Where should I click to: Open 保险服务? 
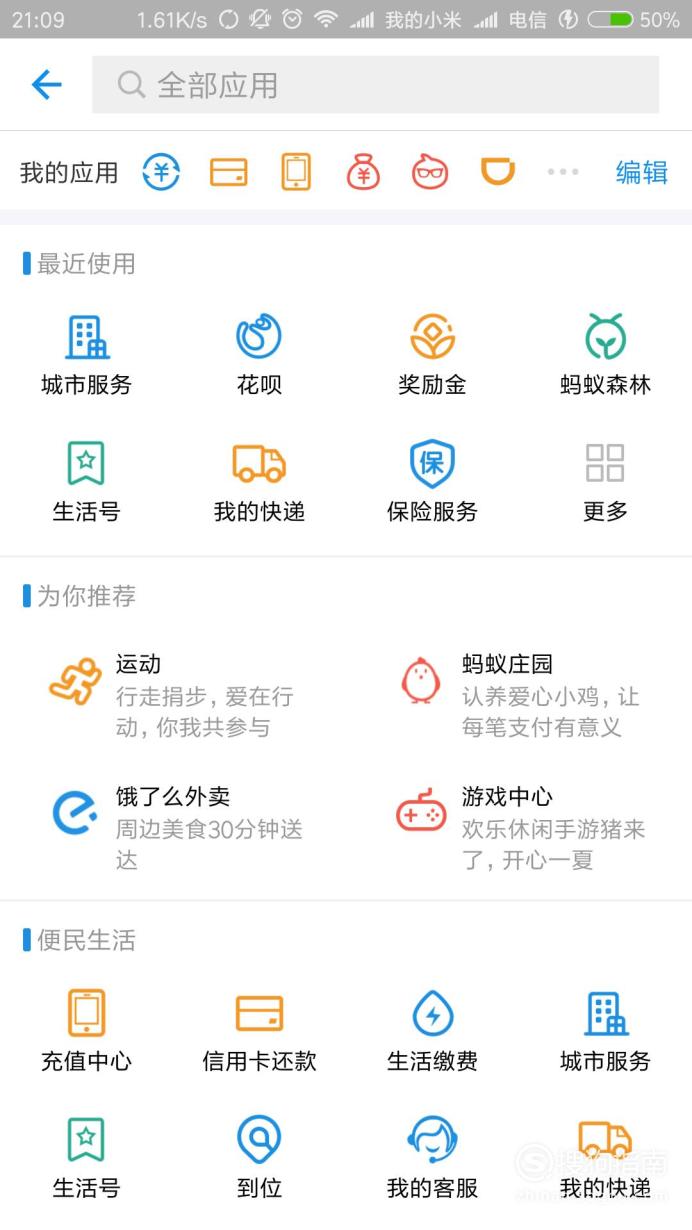click(432, 481)
